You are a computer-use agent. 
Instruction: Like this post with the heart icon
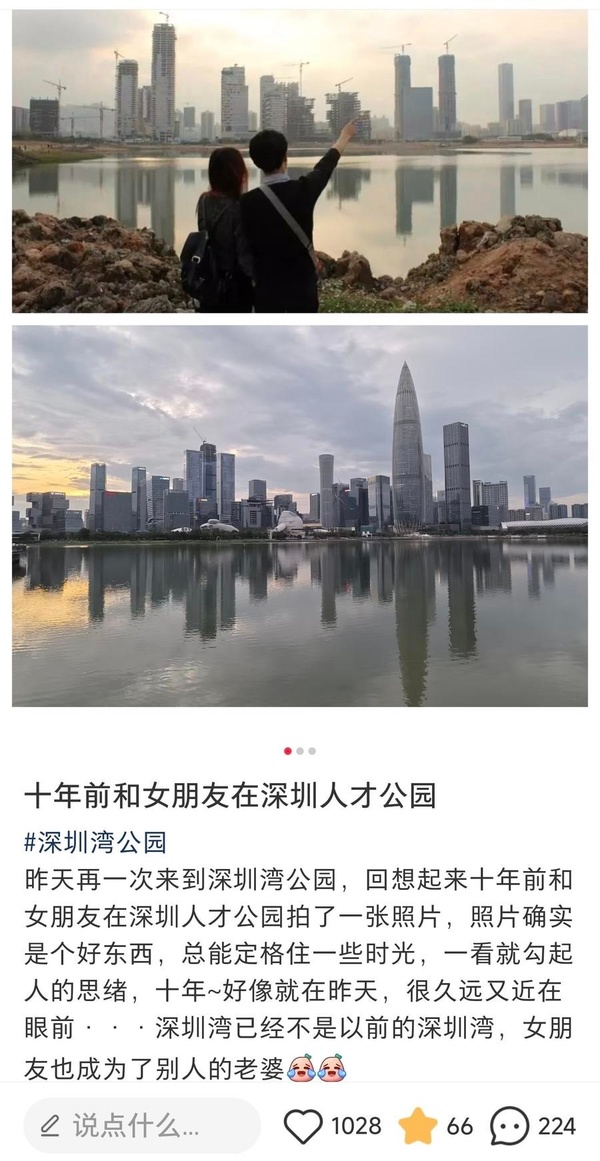(303, 1126)
